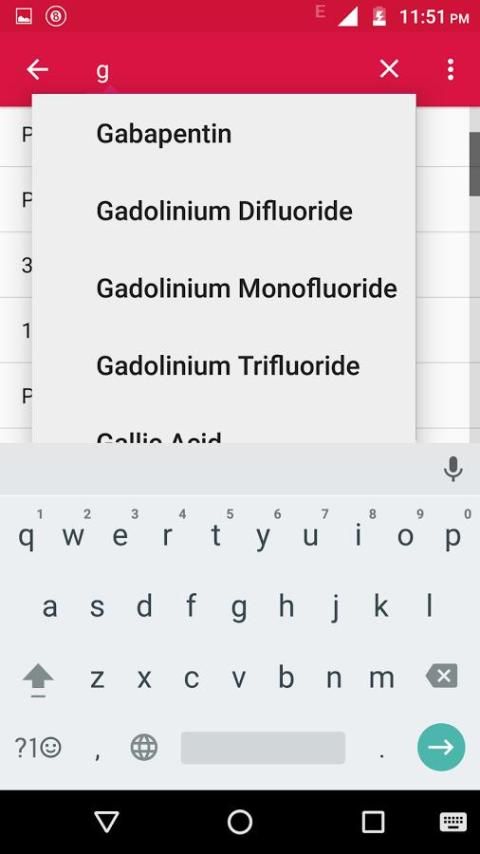Start voice input with the microphone

[453, 469]
